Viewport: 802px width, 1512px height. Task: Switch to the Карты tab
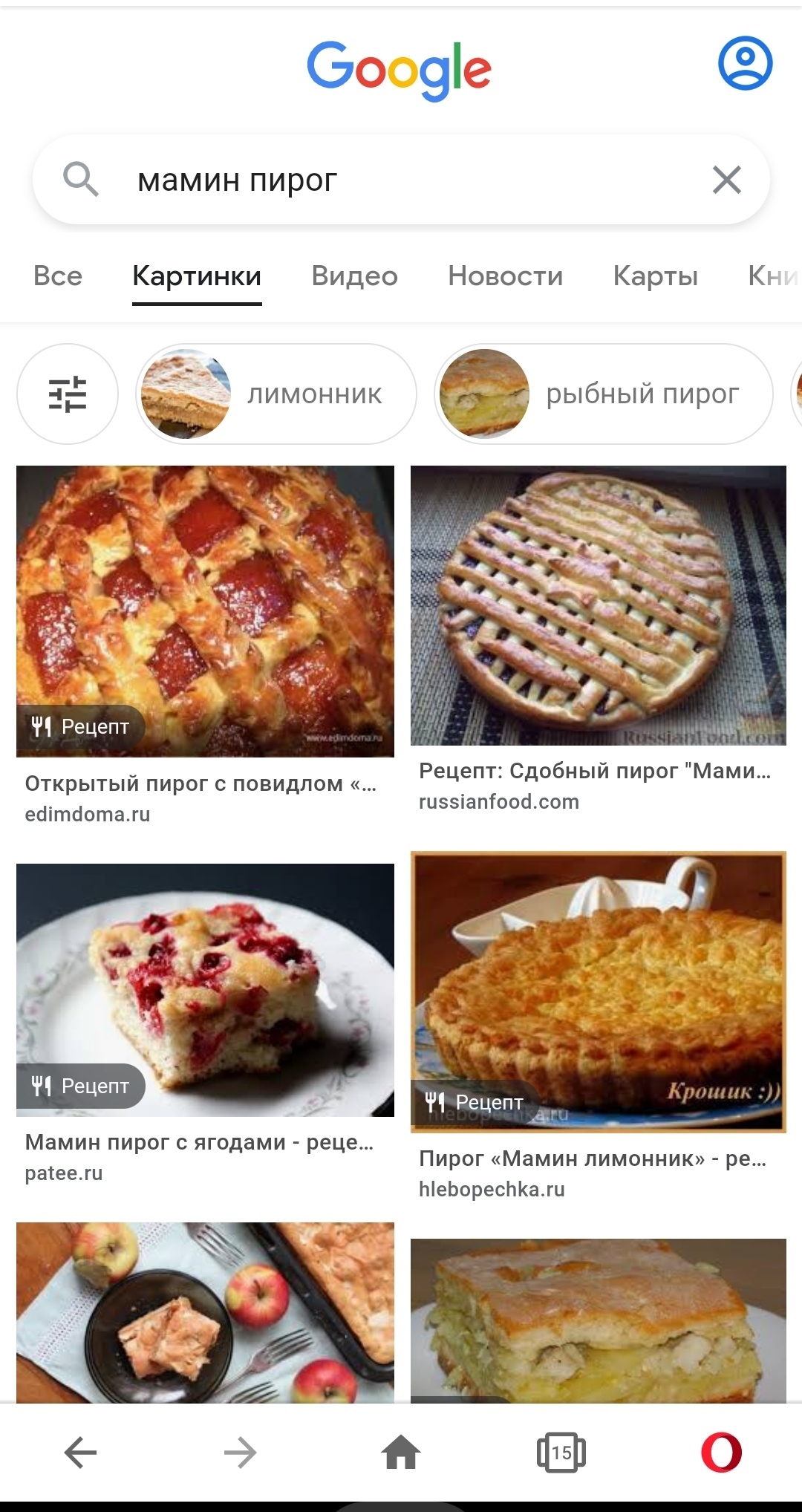click(x=655, y=276)
